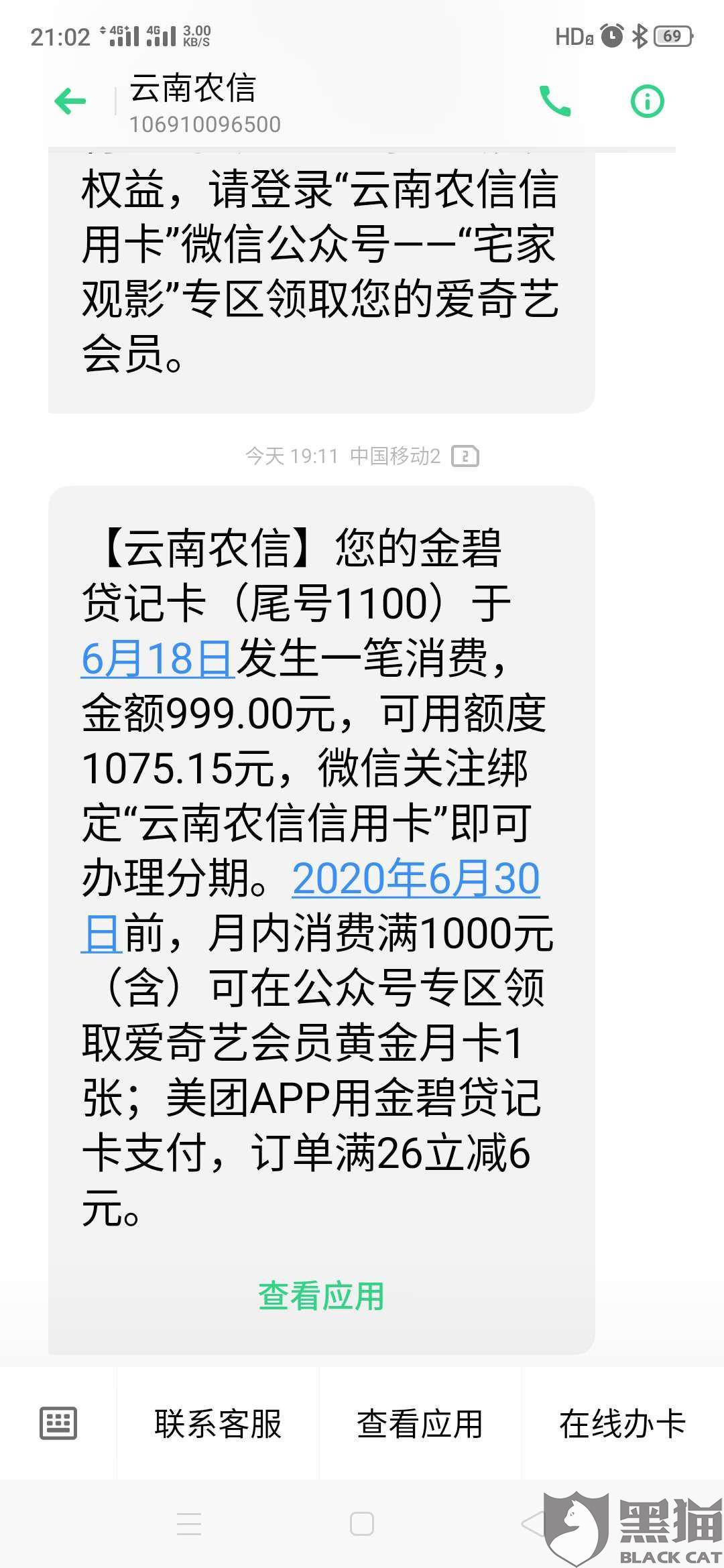
Task: Select 在线办卡 option
Action: (623, 1423)
